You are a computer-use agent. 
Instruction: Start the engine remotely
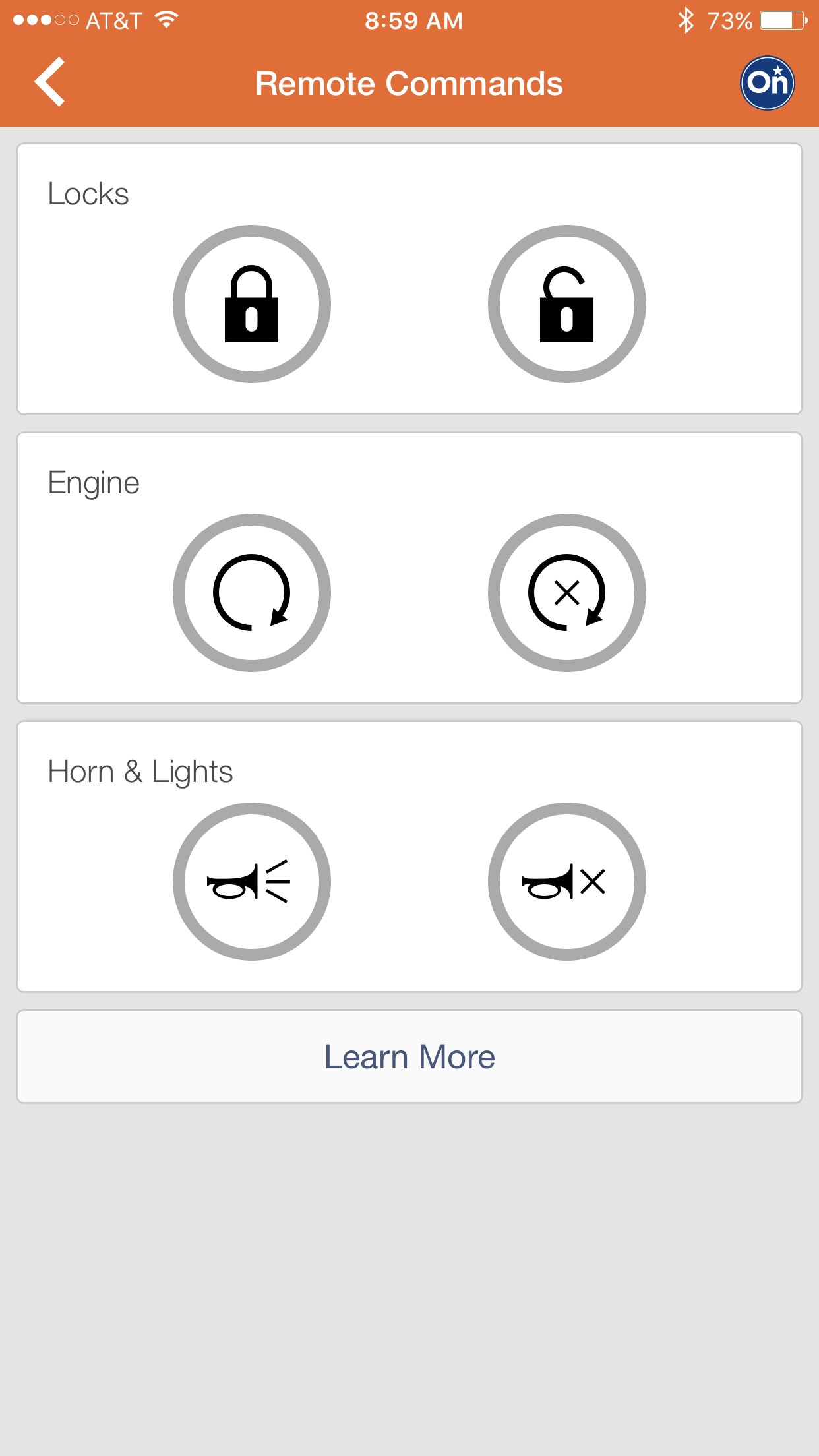pyautogui.click(x=252, y=593)
